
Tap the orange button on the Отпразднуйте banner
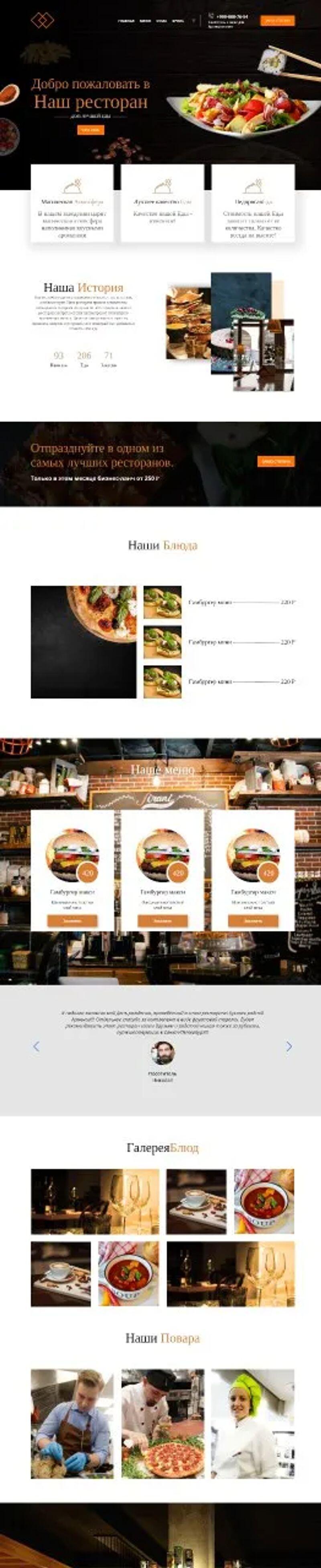[x=276, y=461]
